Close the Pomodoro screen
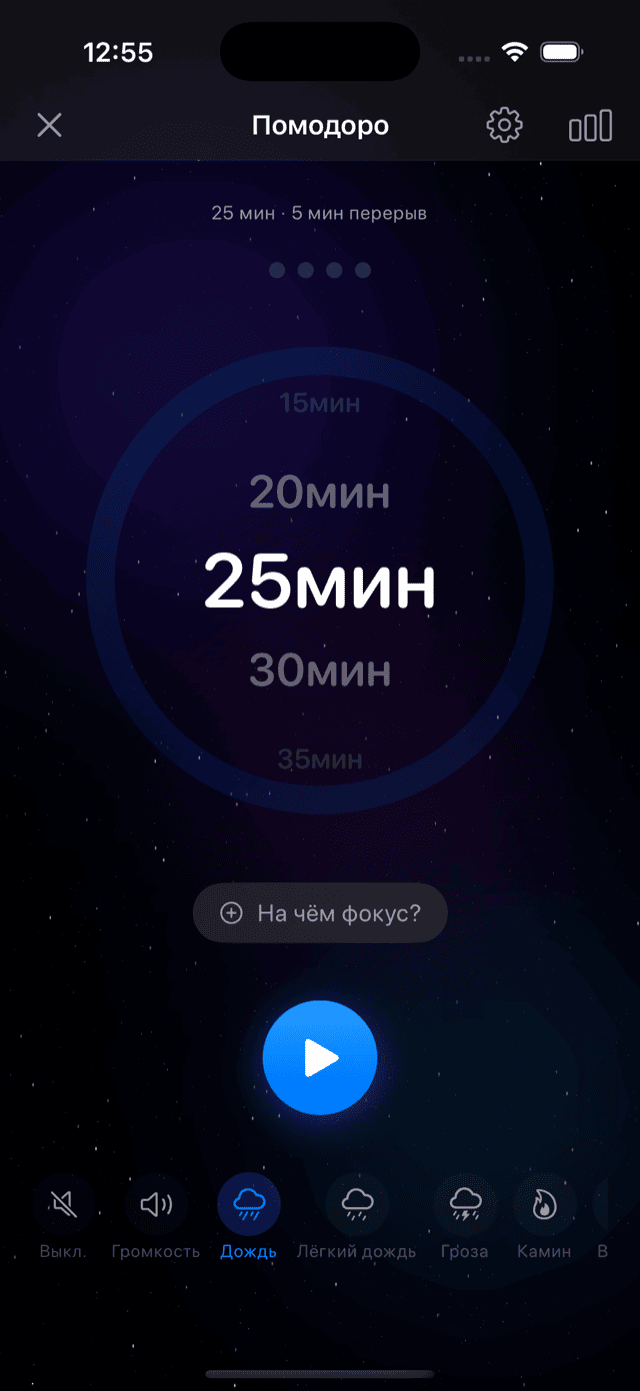640x1391 pixels. [x=49, y=125]
